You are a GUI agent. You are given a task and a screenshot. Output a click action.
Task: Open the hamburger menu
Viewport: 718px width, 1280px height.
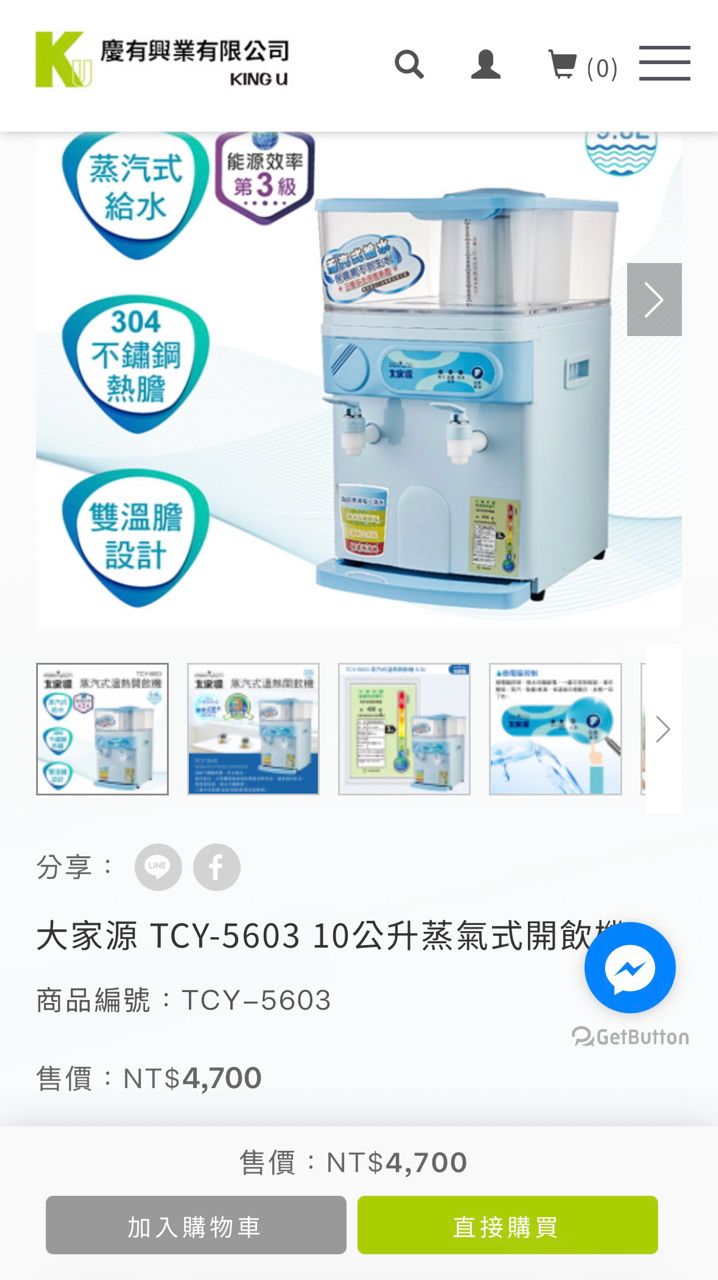pyautogui.click(x=665, y=63)
